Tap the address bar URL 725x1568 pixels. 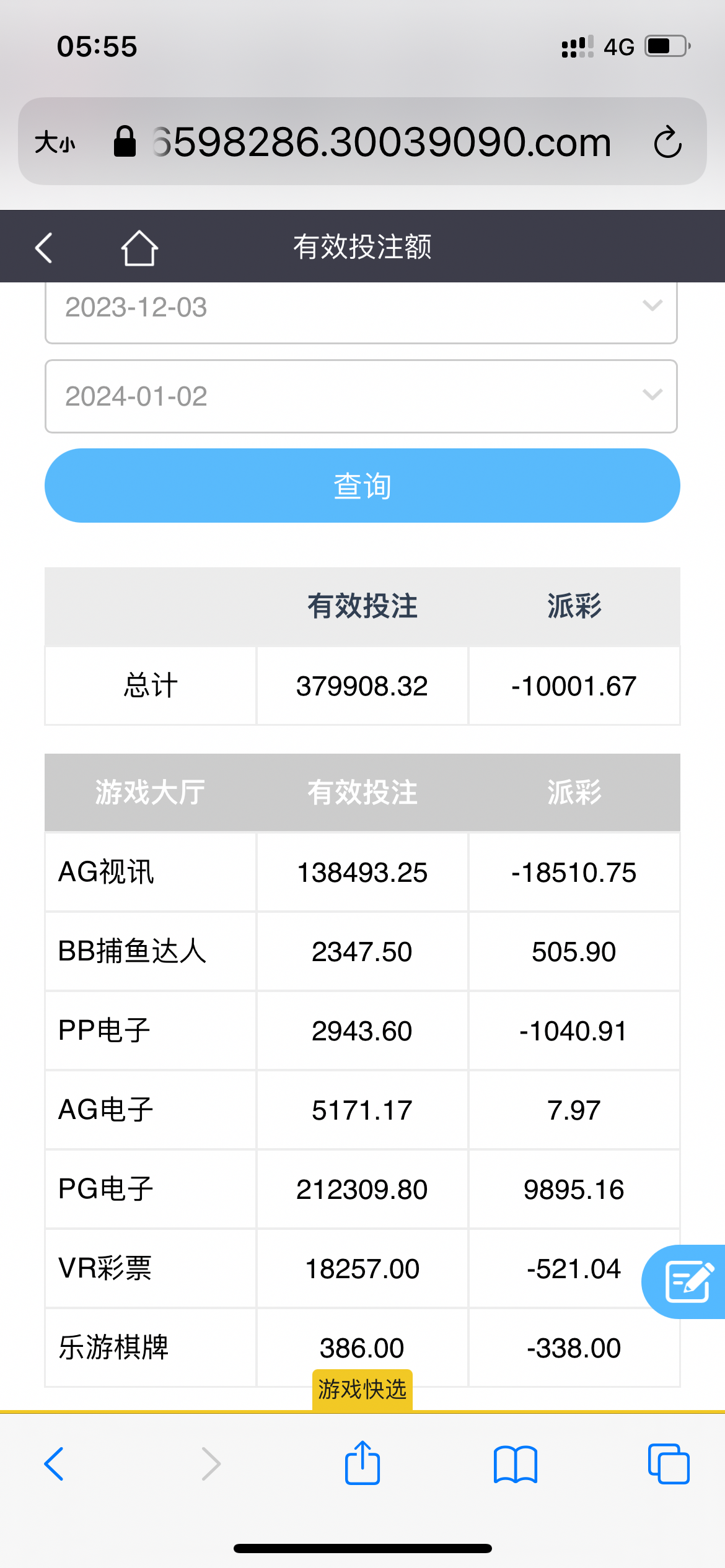pyautogui.click(x=381, y=142)
